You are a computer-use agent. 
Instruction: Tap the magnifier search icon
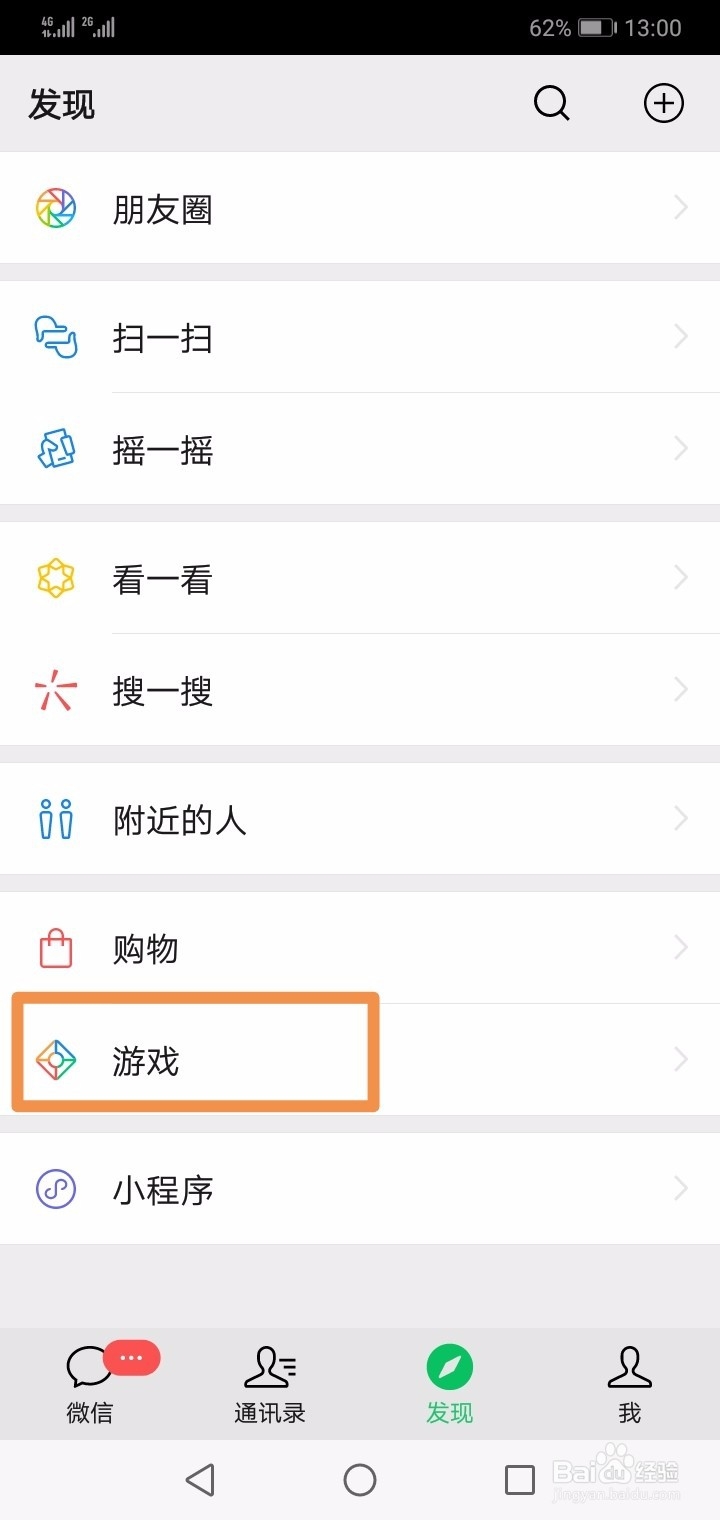click(552, 103)
